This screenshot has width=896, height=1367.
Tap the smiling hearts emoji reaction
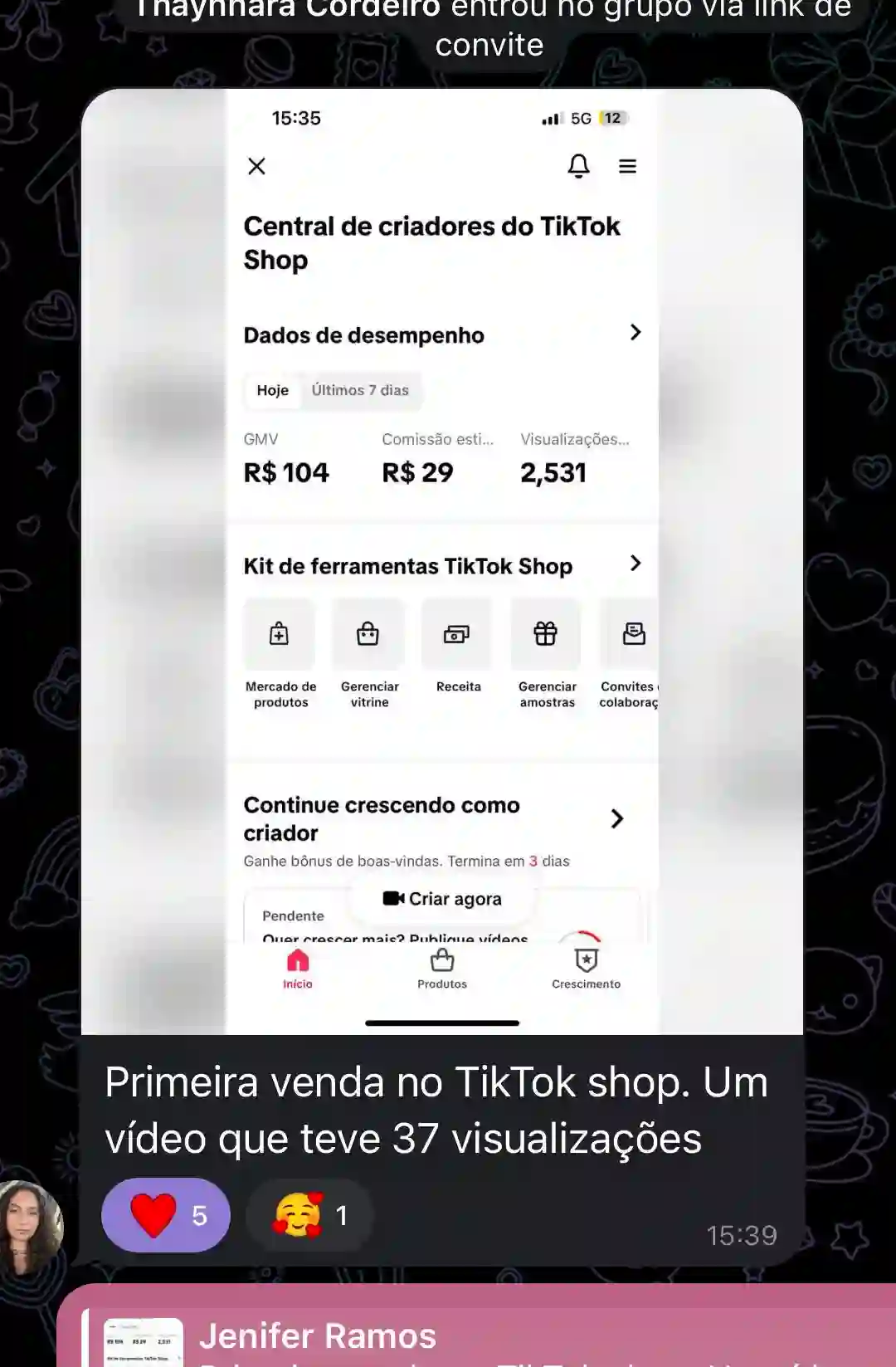[309, 1215]
